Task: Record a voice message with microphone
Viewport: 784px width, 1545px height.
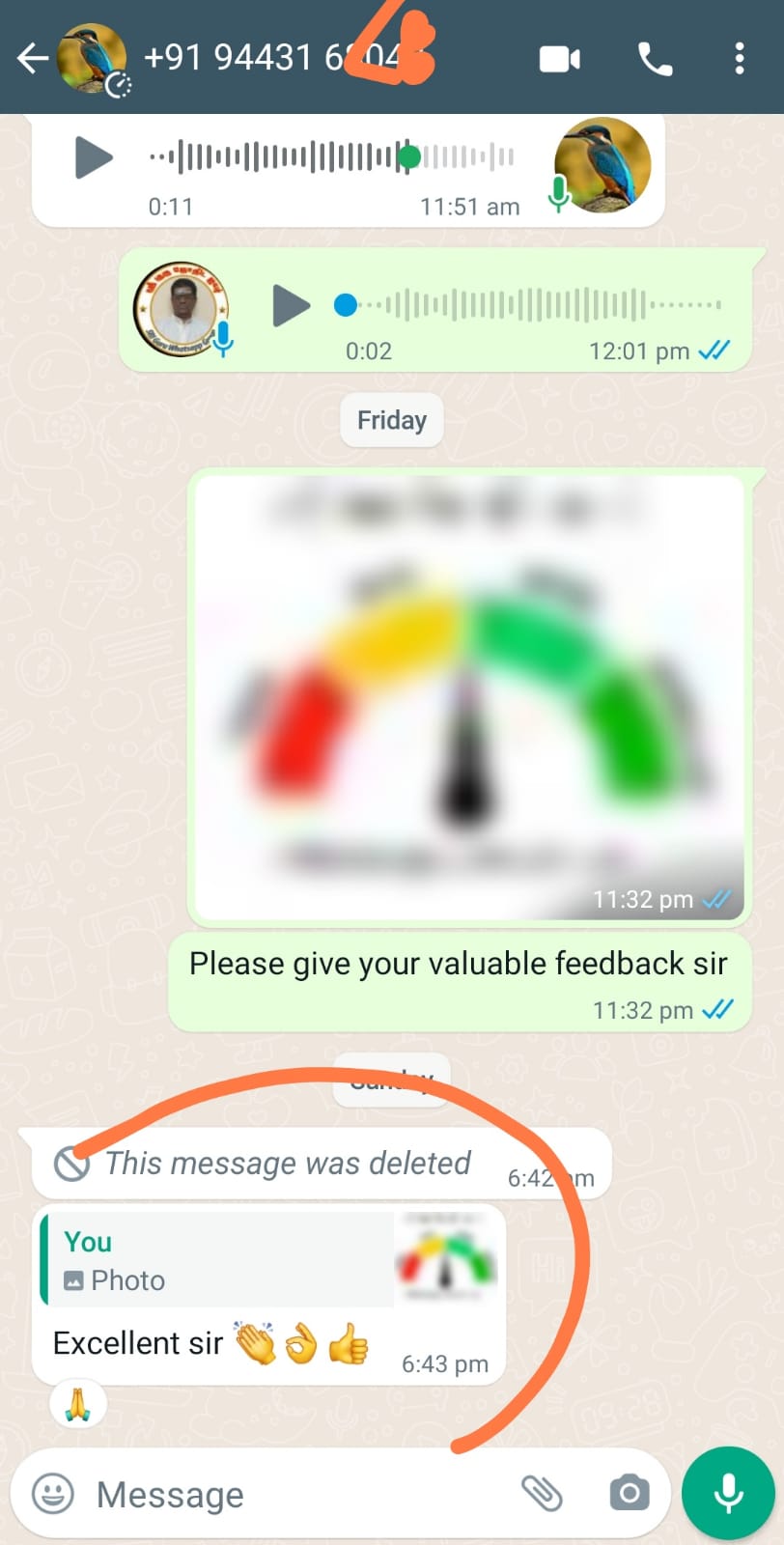Action: click(x=728, y=1494)
